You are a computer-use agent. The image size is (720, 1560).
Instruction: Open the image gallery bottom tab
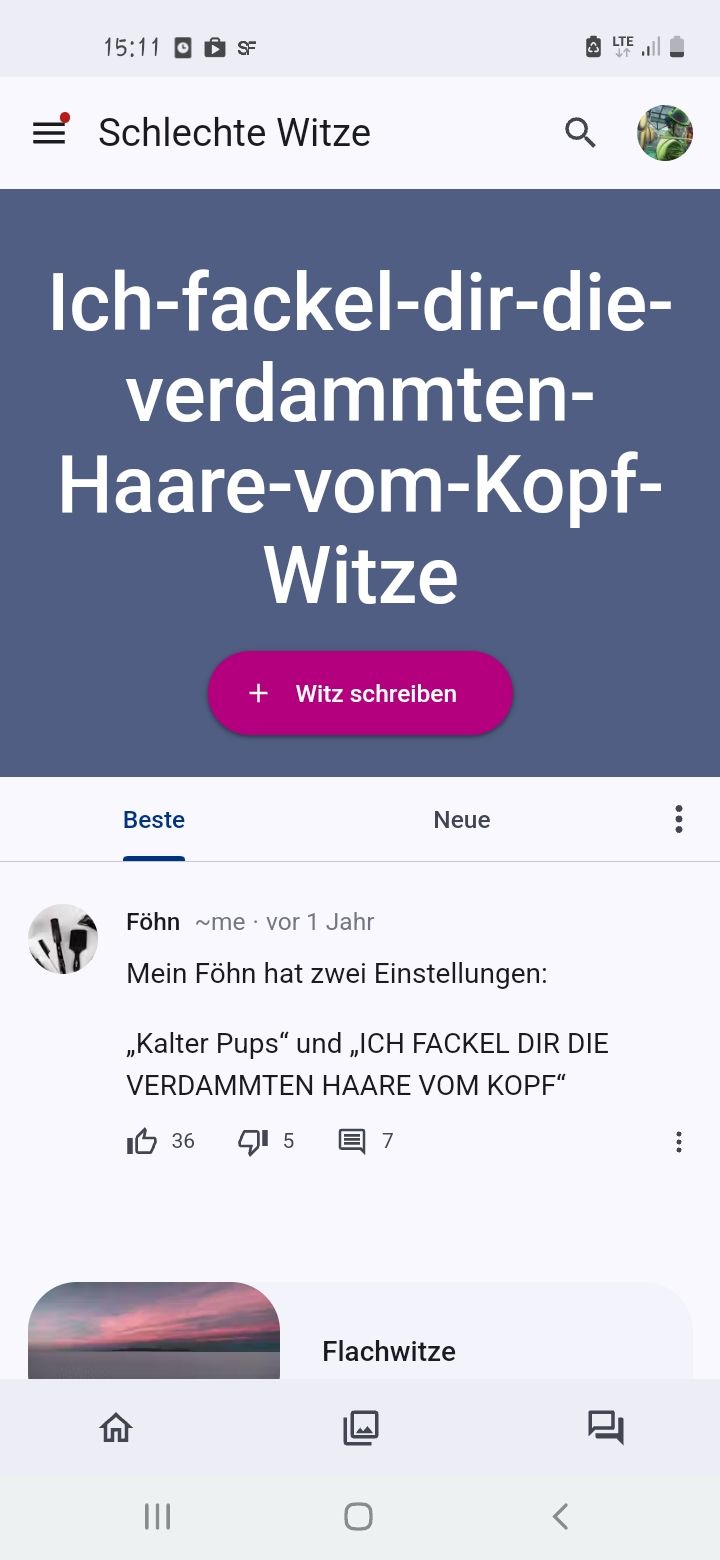[360, 1427]
